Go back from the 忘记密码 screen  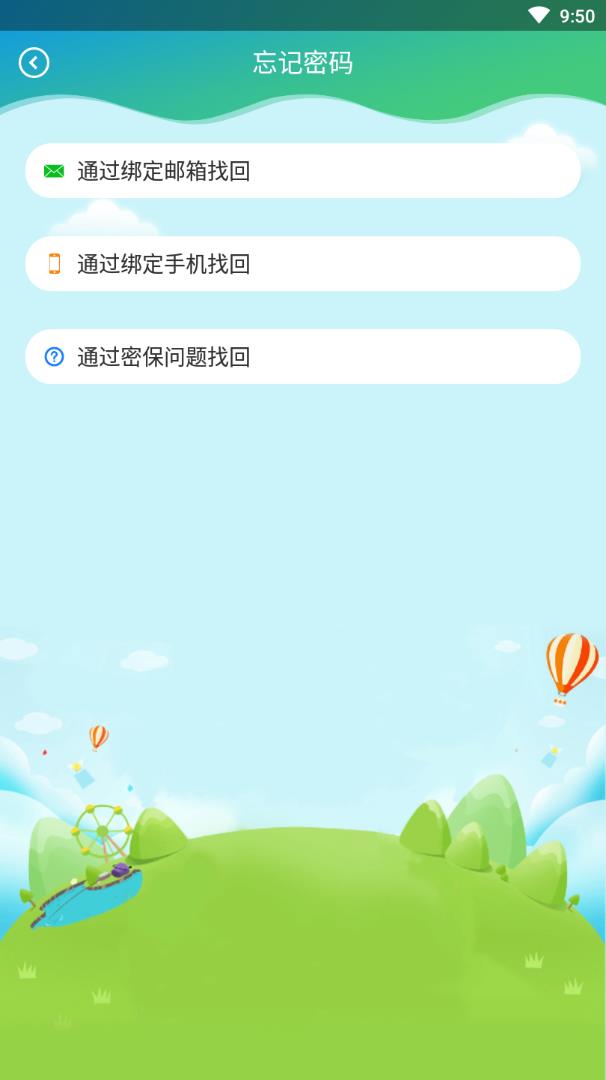tap(34, 63)
